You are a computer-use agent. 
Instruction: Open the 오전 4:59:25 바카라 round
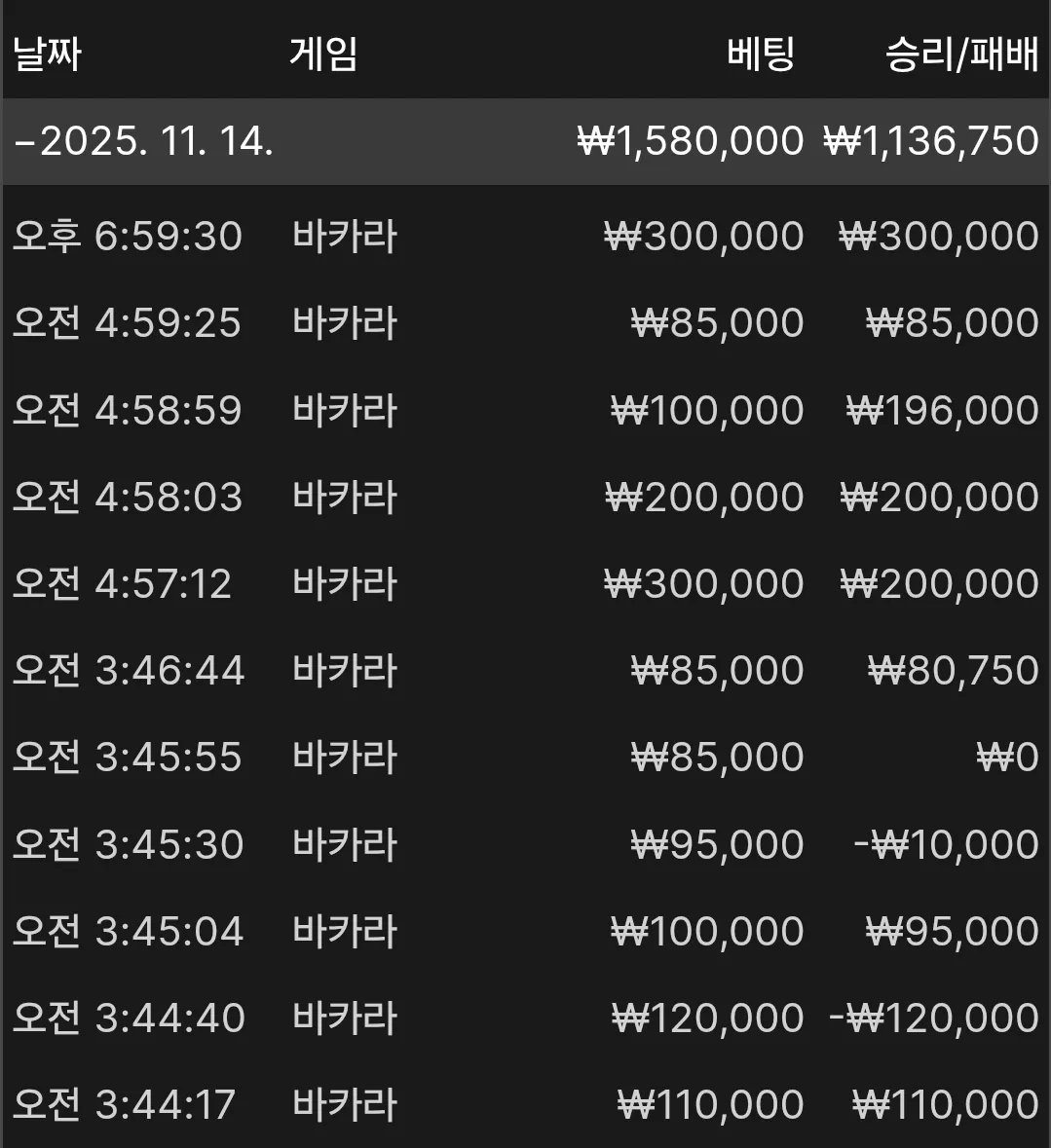pyautogui.click(x=526, y=323)
